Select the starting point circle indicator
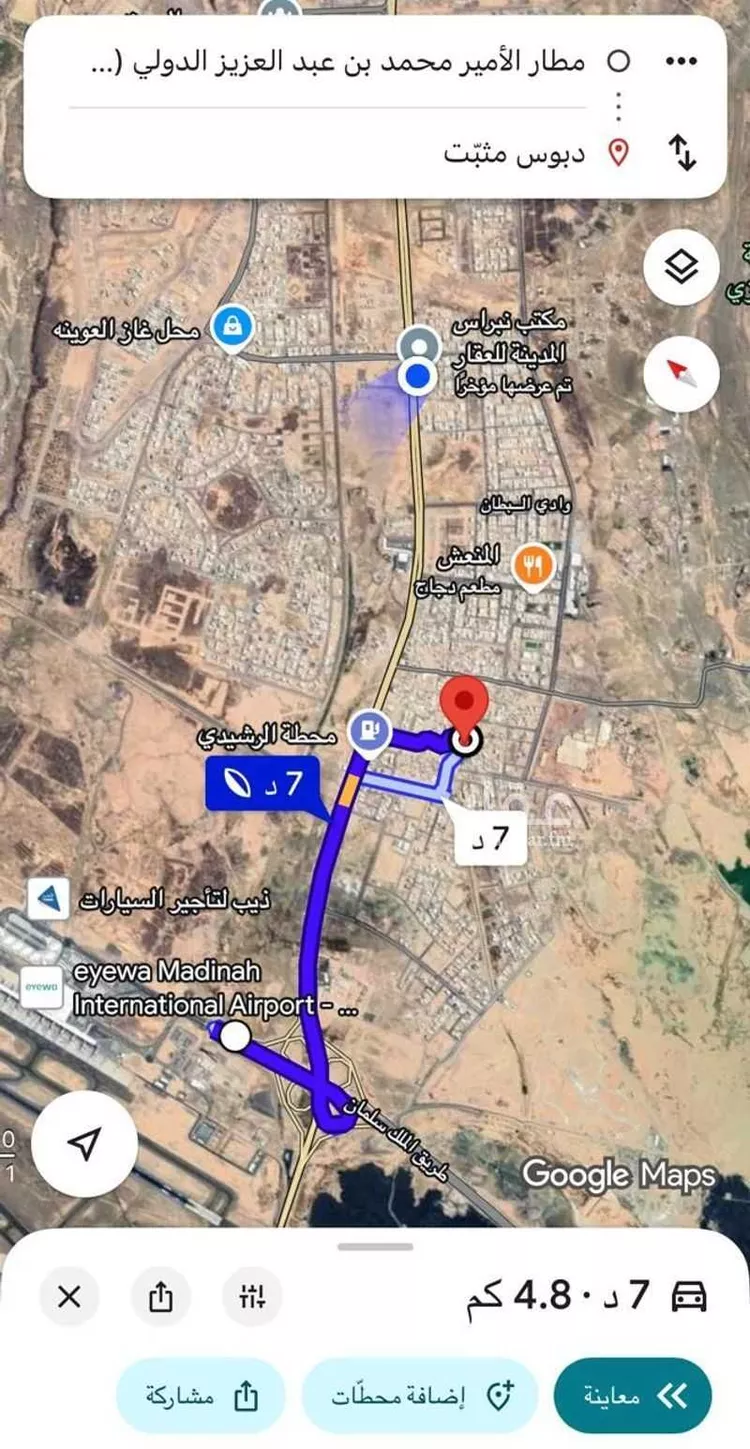 (x=619, y=60)
